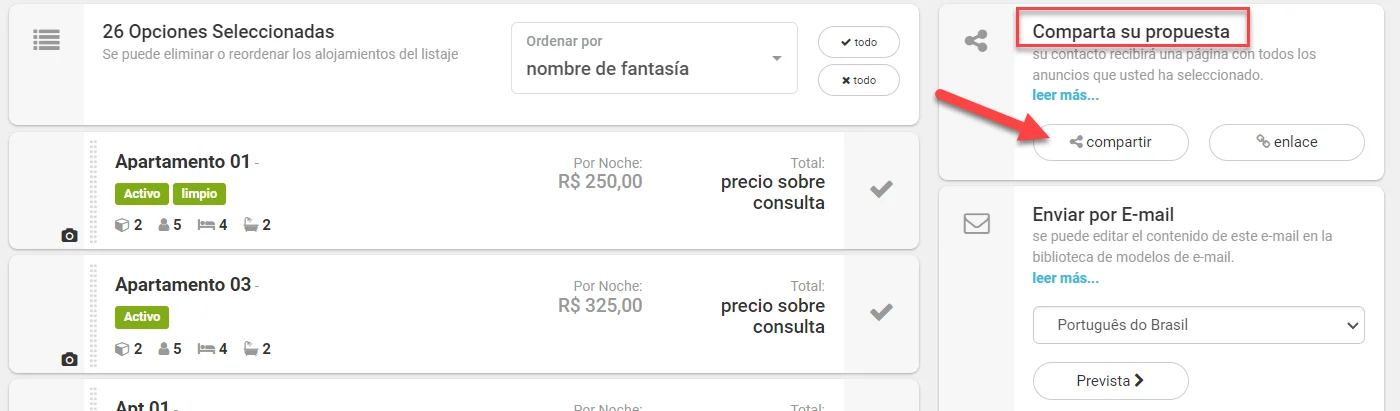This screenshot has height=411, width=1400.
Task: Tap the compartir button
Action: (x=1110, y=142)
